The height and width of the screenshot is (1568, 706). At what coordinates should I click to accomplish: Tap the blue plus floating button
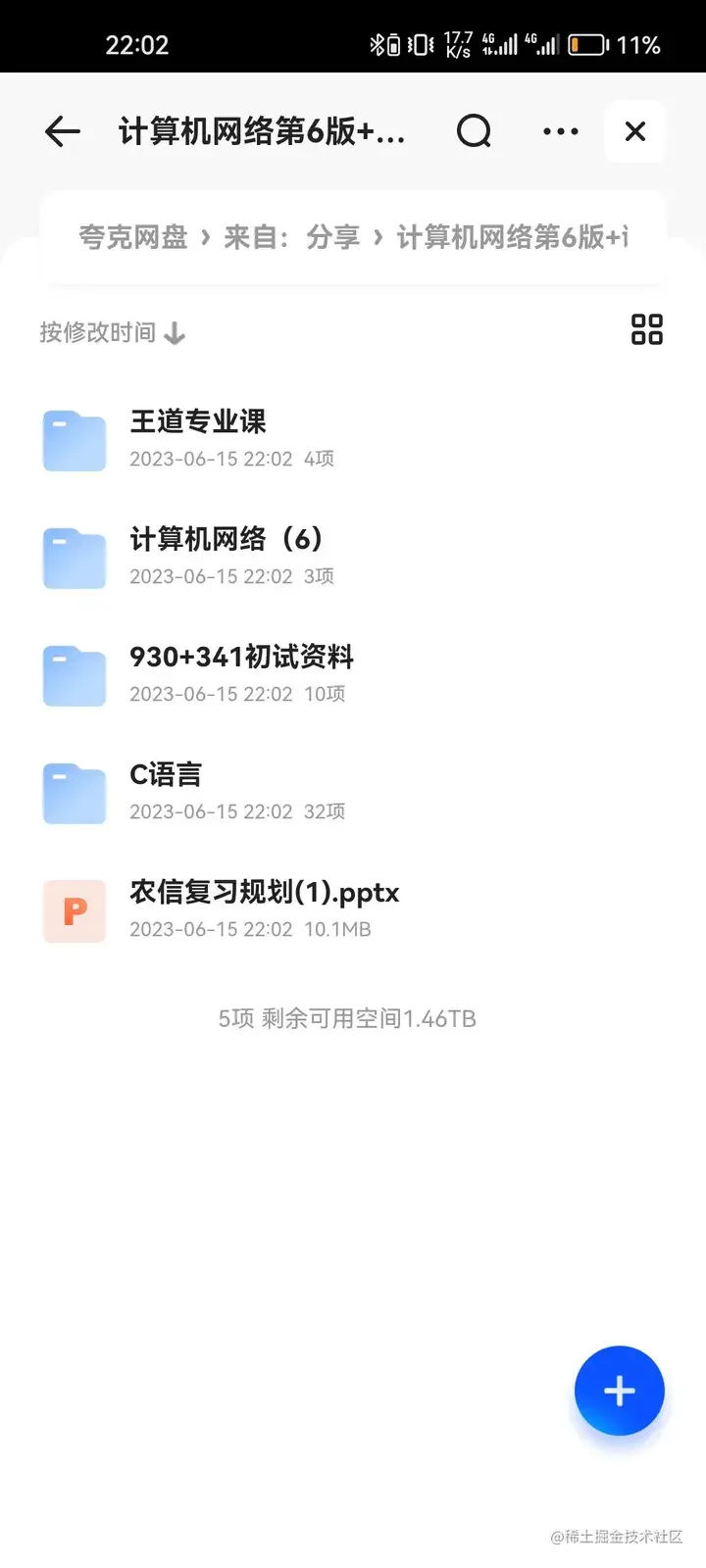click(x=620, y=1391)
